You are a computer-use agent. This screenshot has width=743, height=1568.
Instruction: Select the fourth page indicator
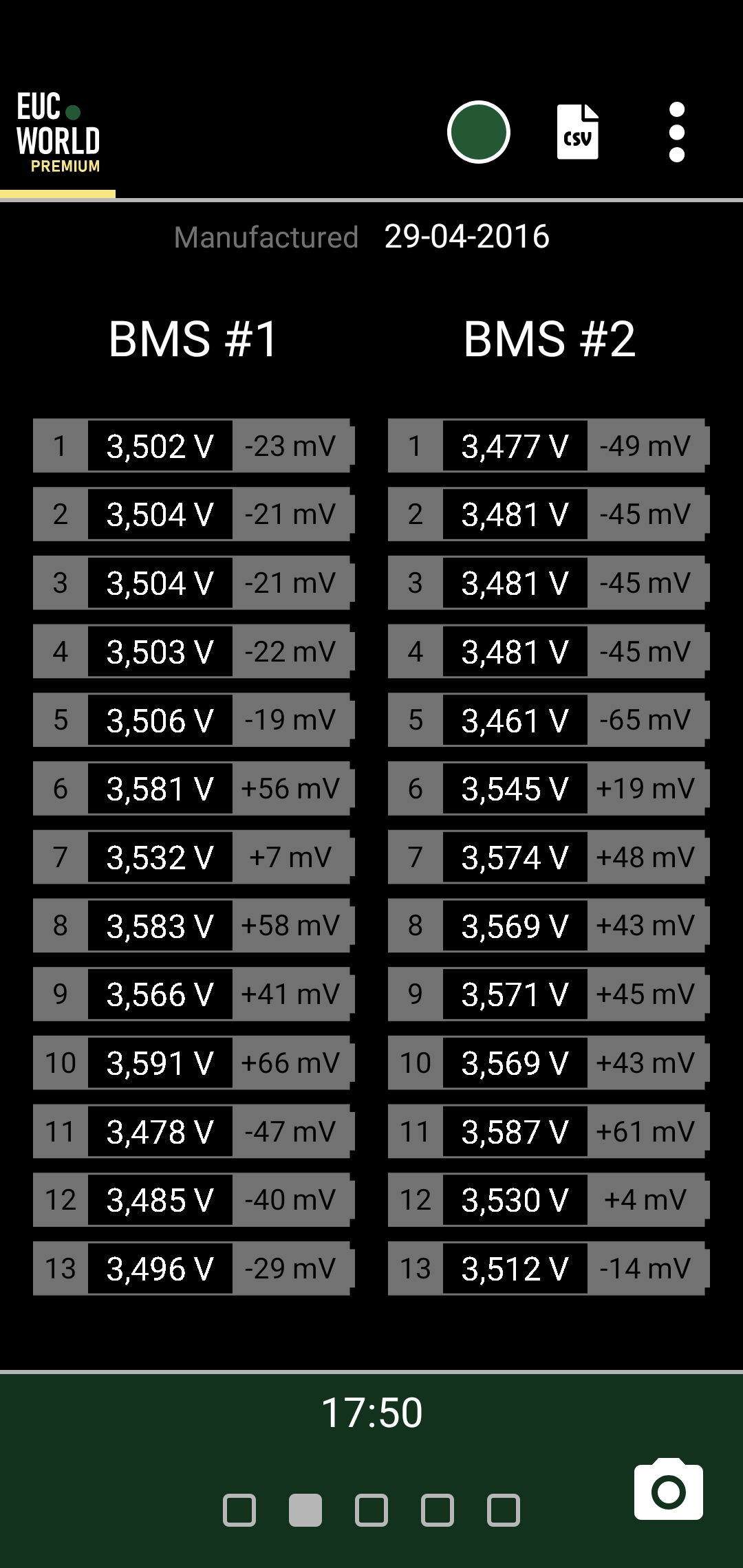[x=438, y=1510]
